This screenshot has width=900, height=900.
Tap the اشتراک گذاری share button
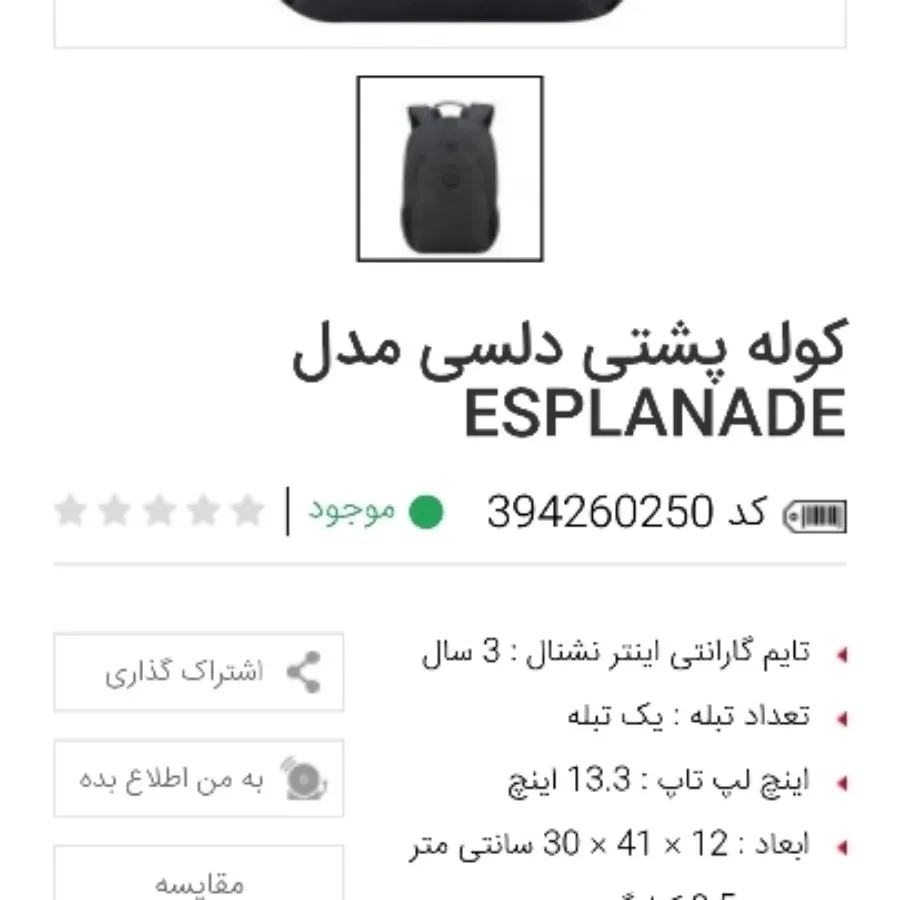point(198,672)
